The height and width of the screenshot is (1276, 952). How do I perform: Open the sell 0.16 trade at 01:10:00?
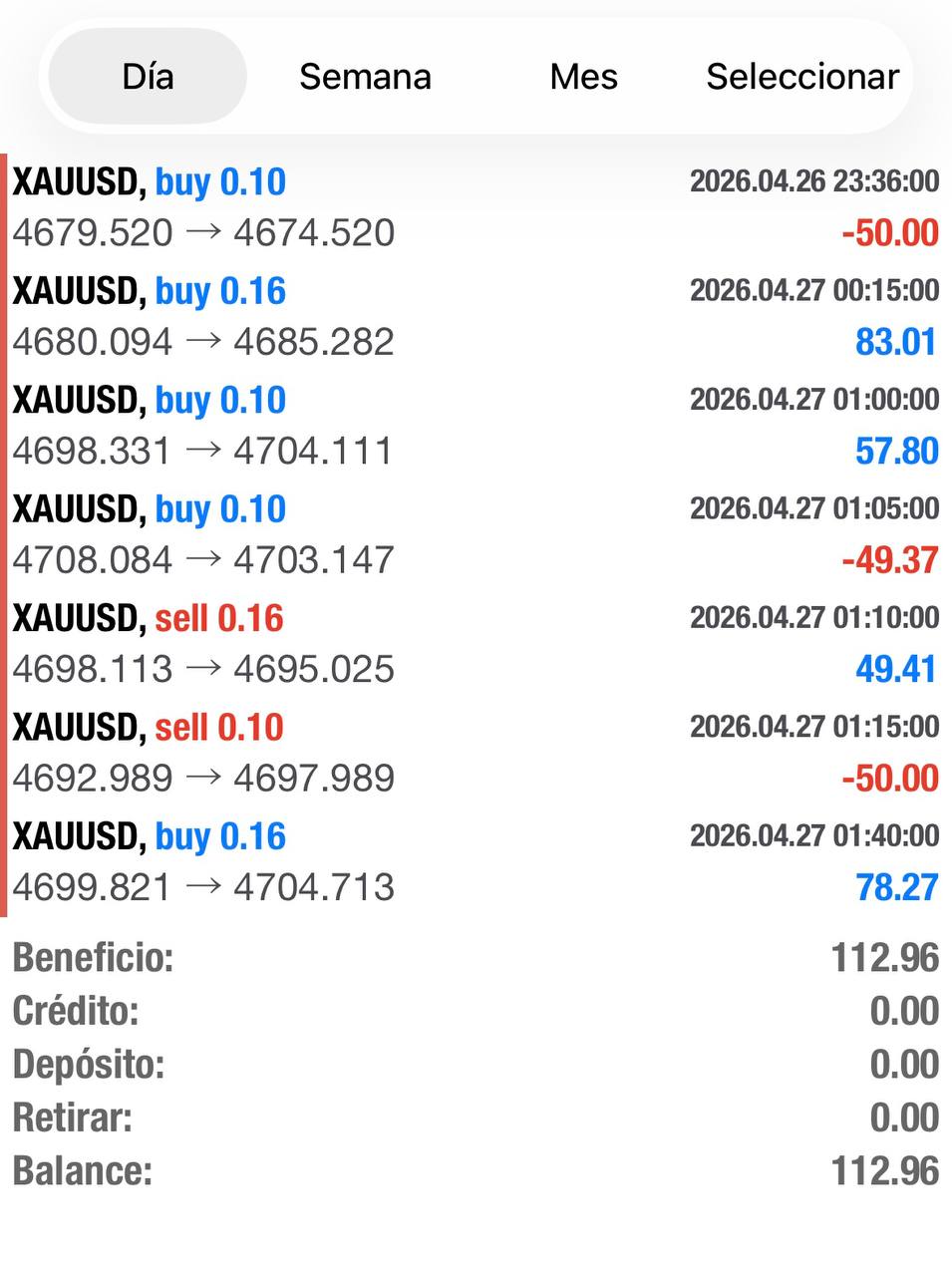pos(476,644)
